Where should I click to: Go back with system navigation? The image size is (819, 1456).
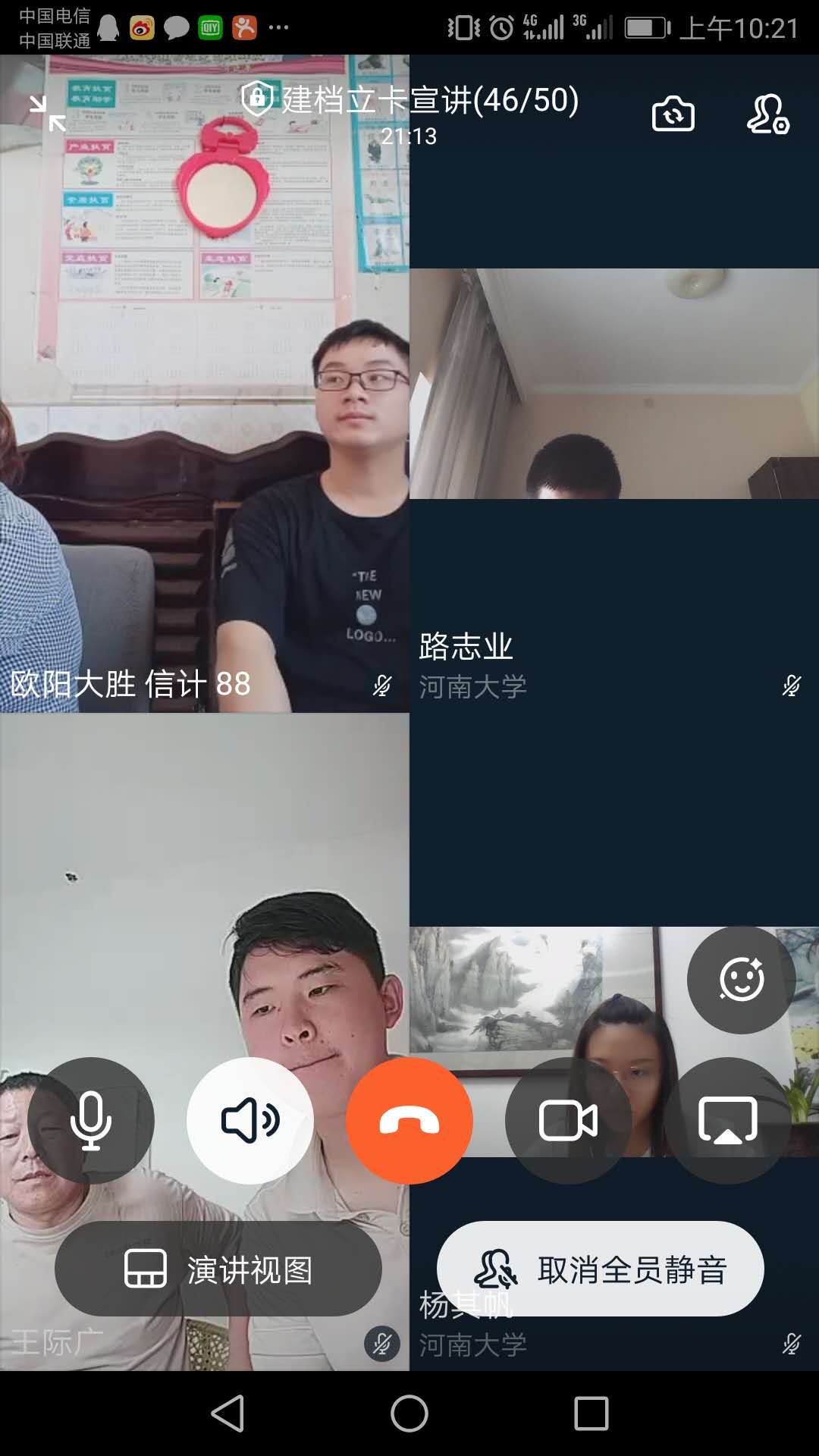pos(227,1414)
